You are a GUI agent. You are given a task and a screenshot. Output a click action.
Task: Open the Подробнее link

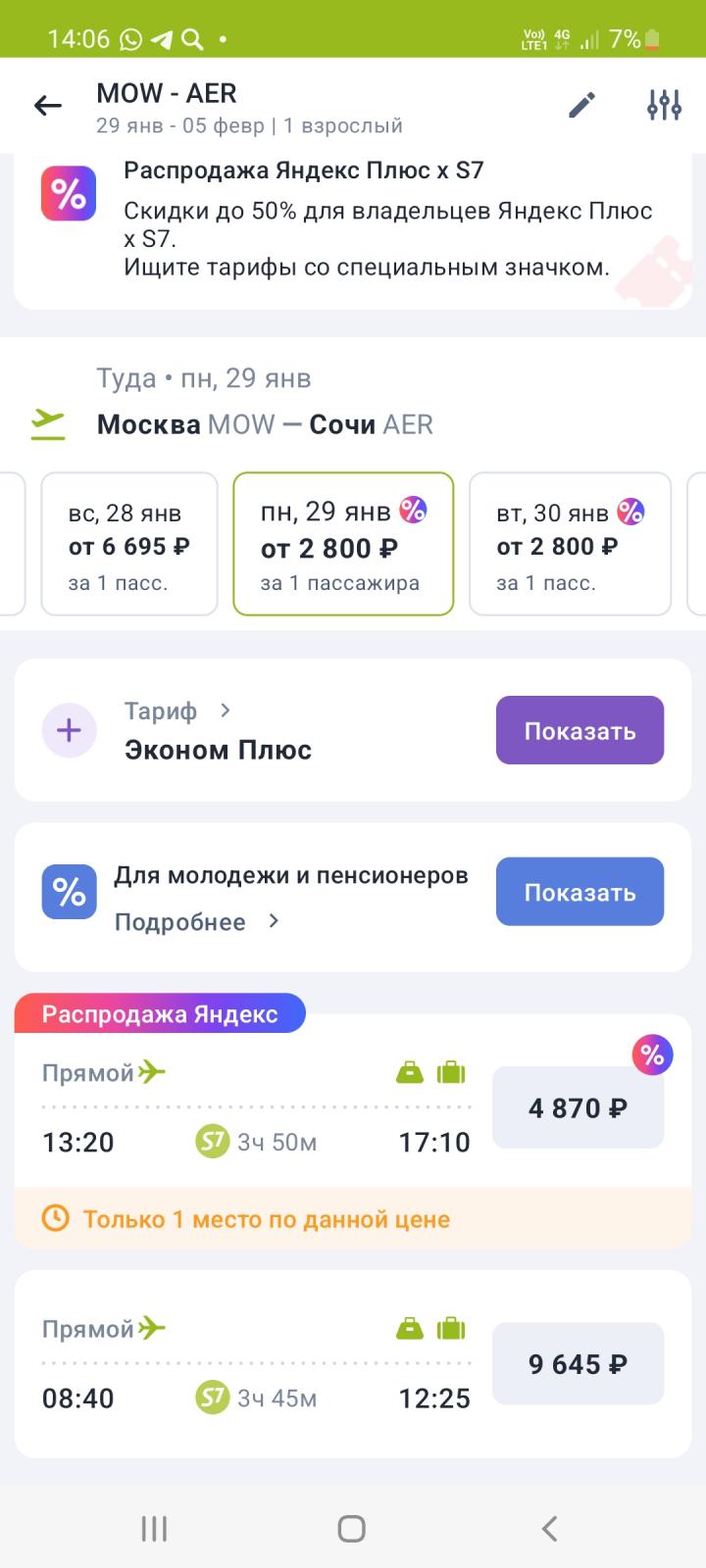coord(197,922)
